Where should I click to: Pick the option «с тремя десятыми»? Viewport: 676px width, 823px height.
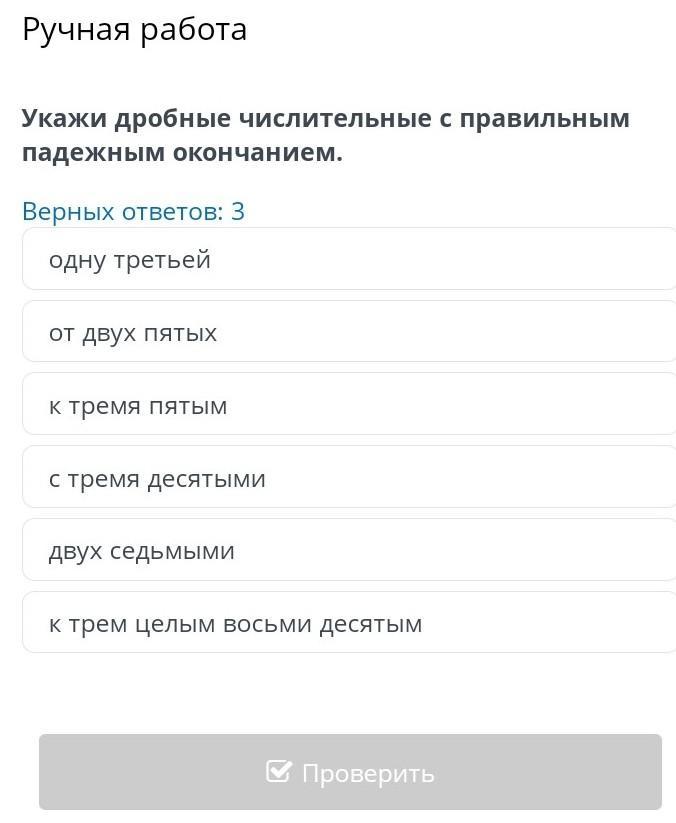(348, 479)
